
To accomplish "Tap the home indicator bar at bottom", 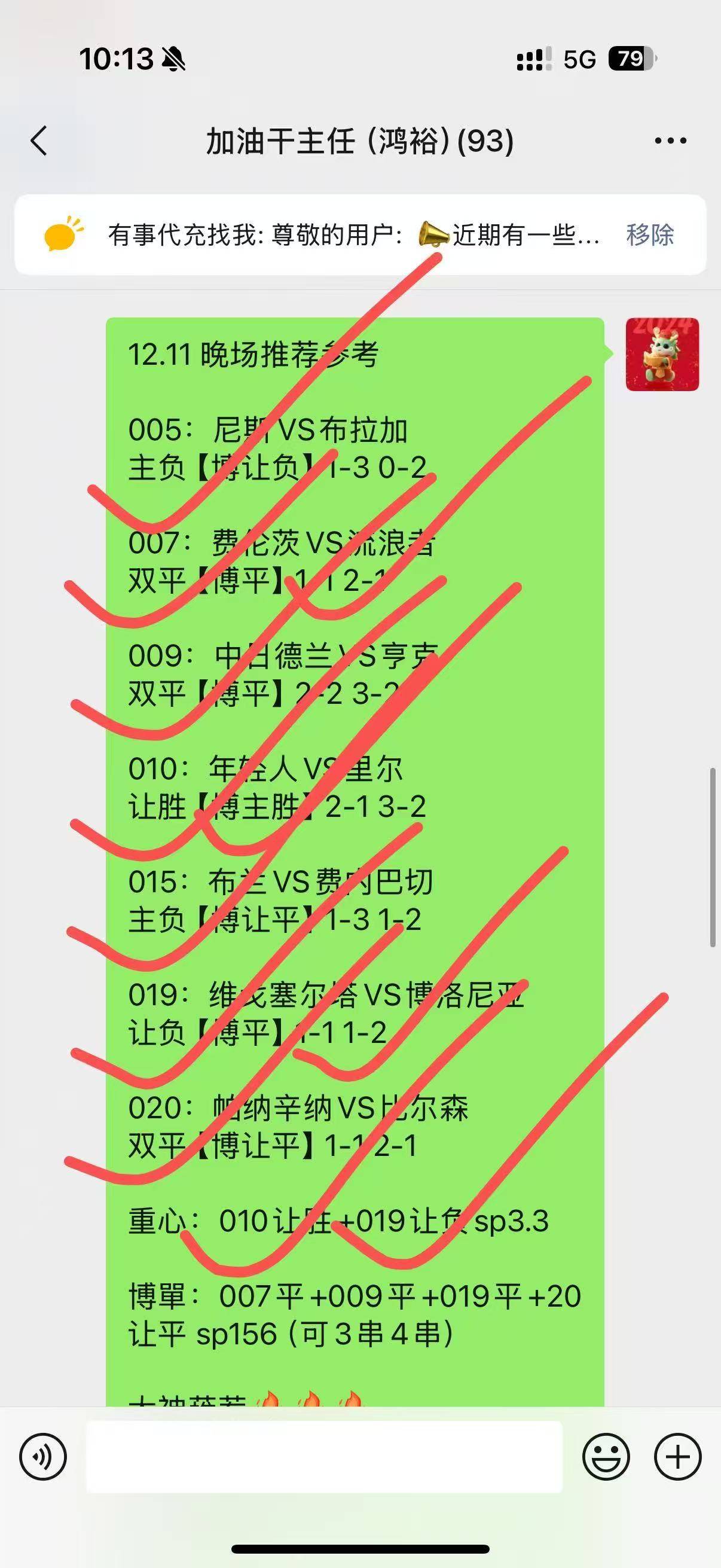I will tap(360, 1549).
